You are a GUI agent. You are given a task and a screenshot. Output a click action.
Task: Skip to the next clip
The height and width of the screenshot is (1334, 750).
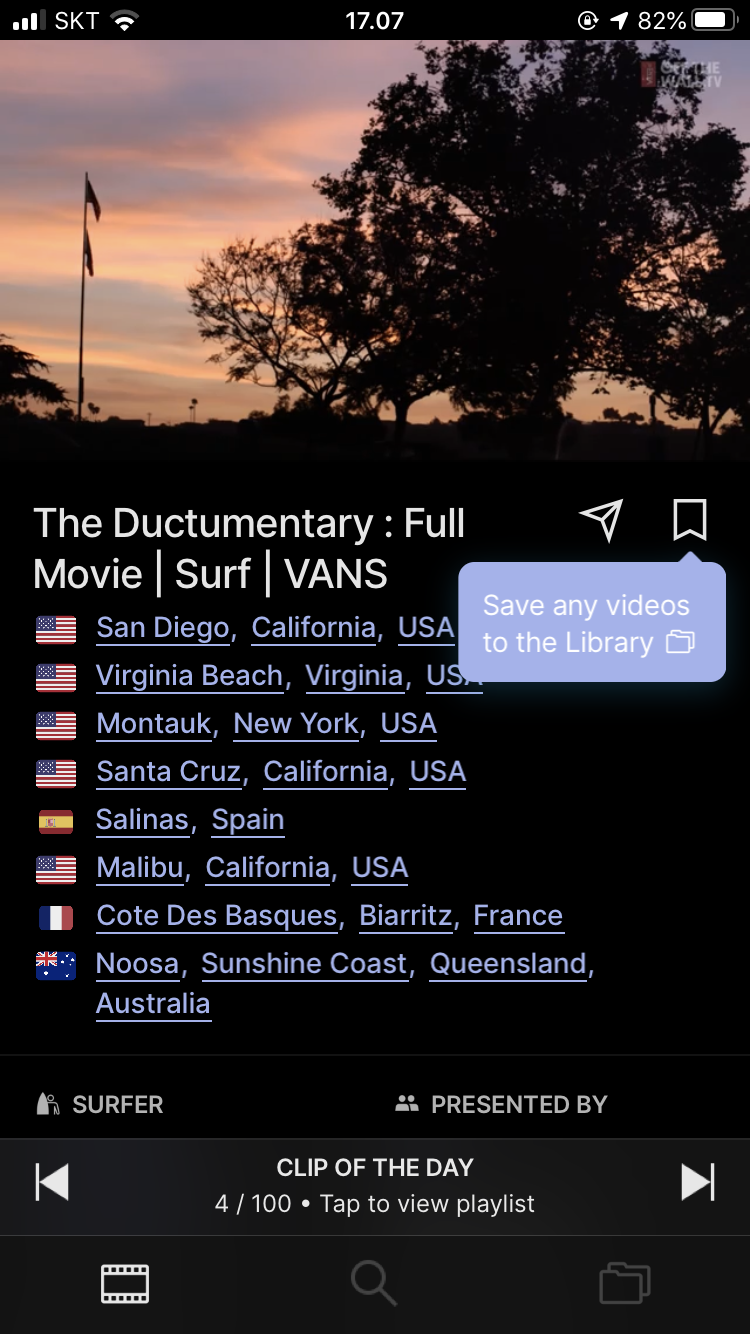point(698,1182)
